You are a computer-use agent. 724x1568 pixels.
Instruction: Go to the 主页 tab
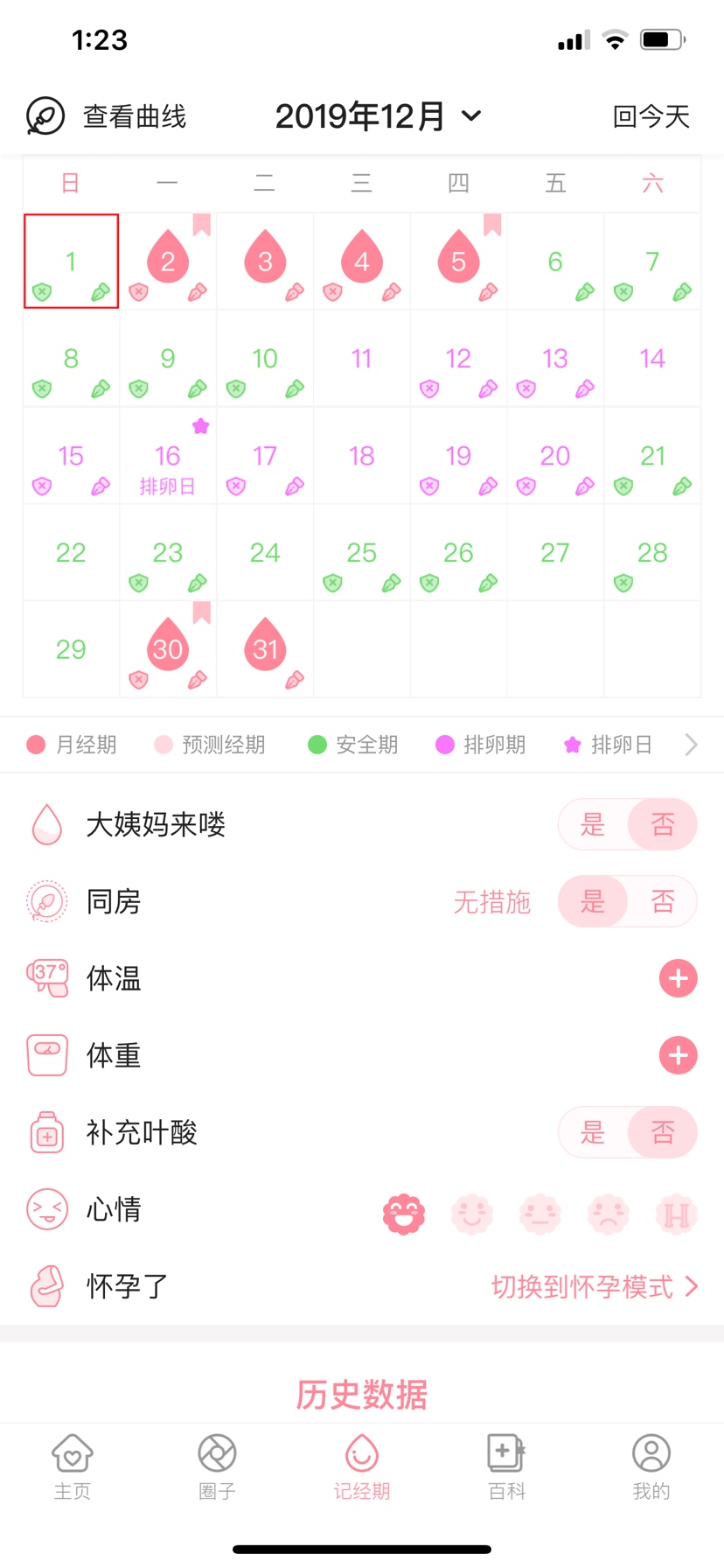[x=73, y=1467]
